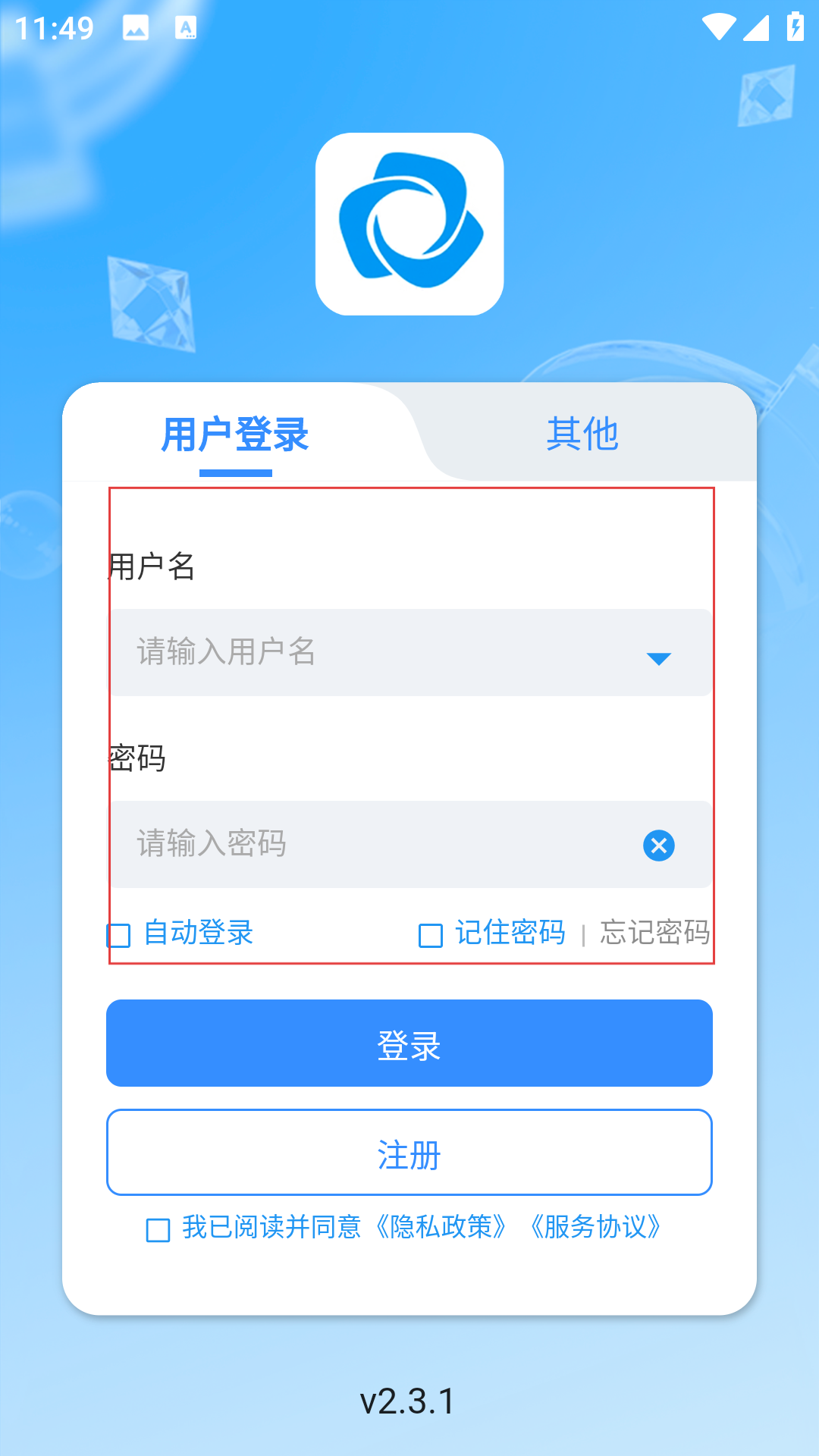Image resolution: width=819 pixels, height=1456 pixels.
Task: Open the 《隐私政策》 link
Action: (442, 1227)
